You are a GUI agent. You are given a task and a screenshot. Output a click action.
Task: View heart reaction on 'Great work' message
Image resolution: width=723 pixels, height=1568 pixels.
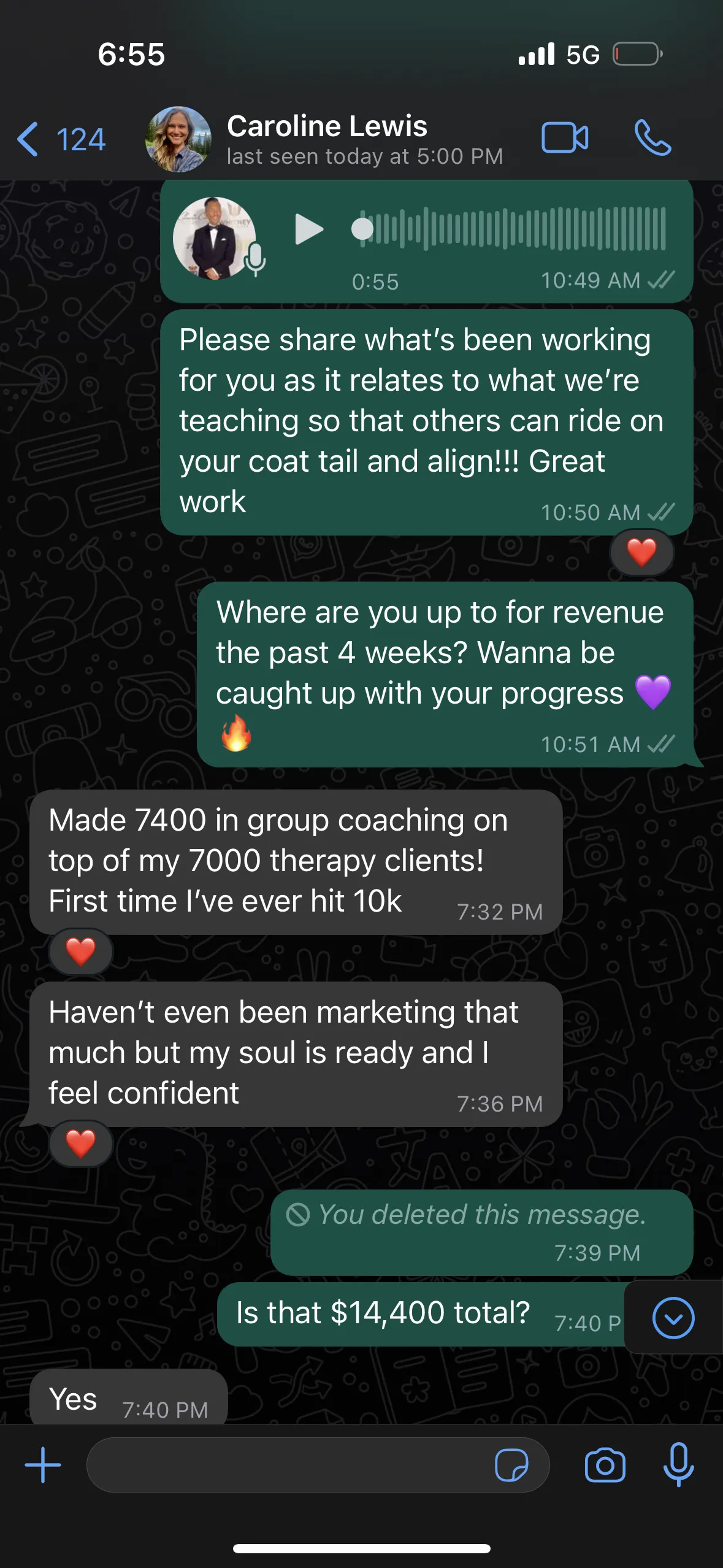click(641, 552)
